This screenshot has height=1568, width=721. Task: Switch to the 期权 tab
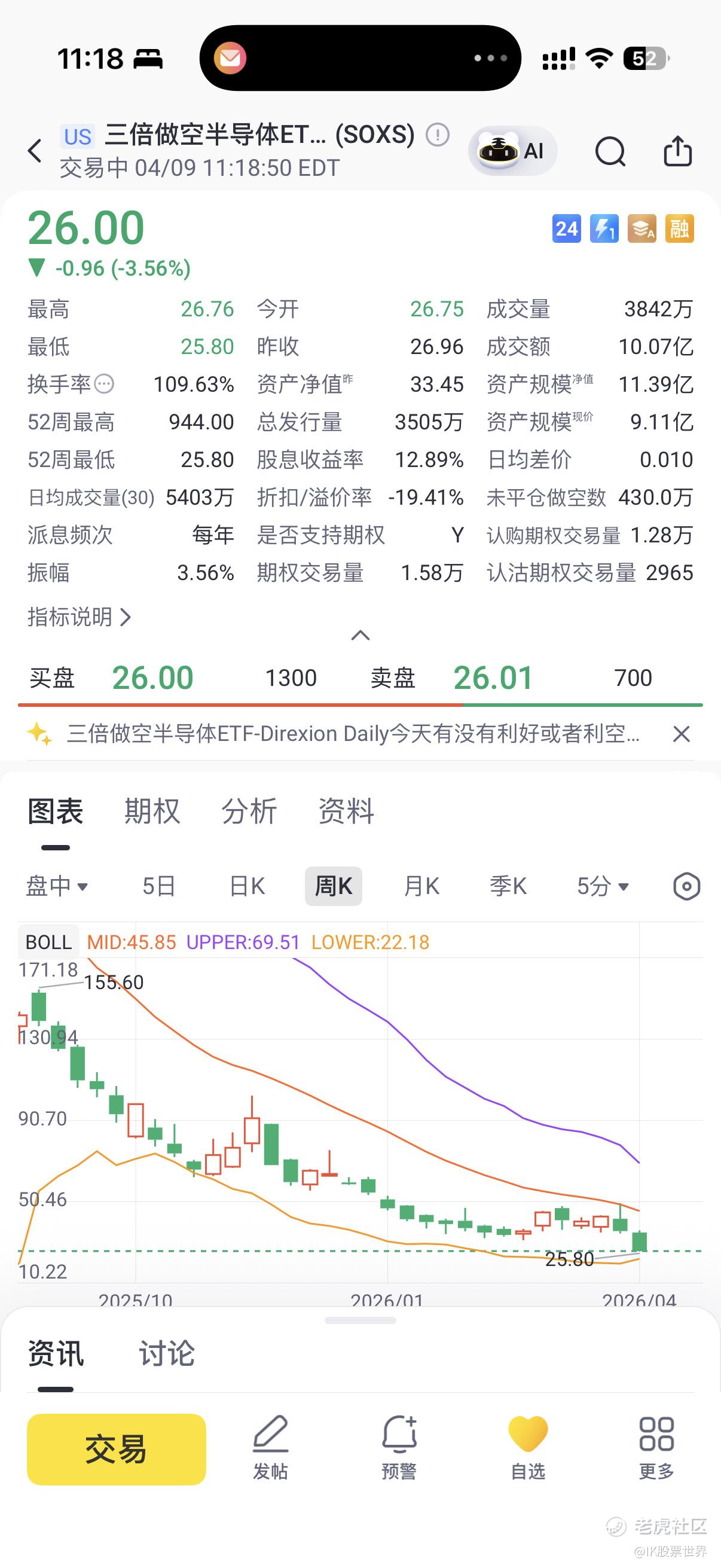[152, 812]
